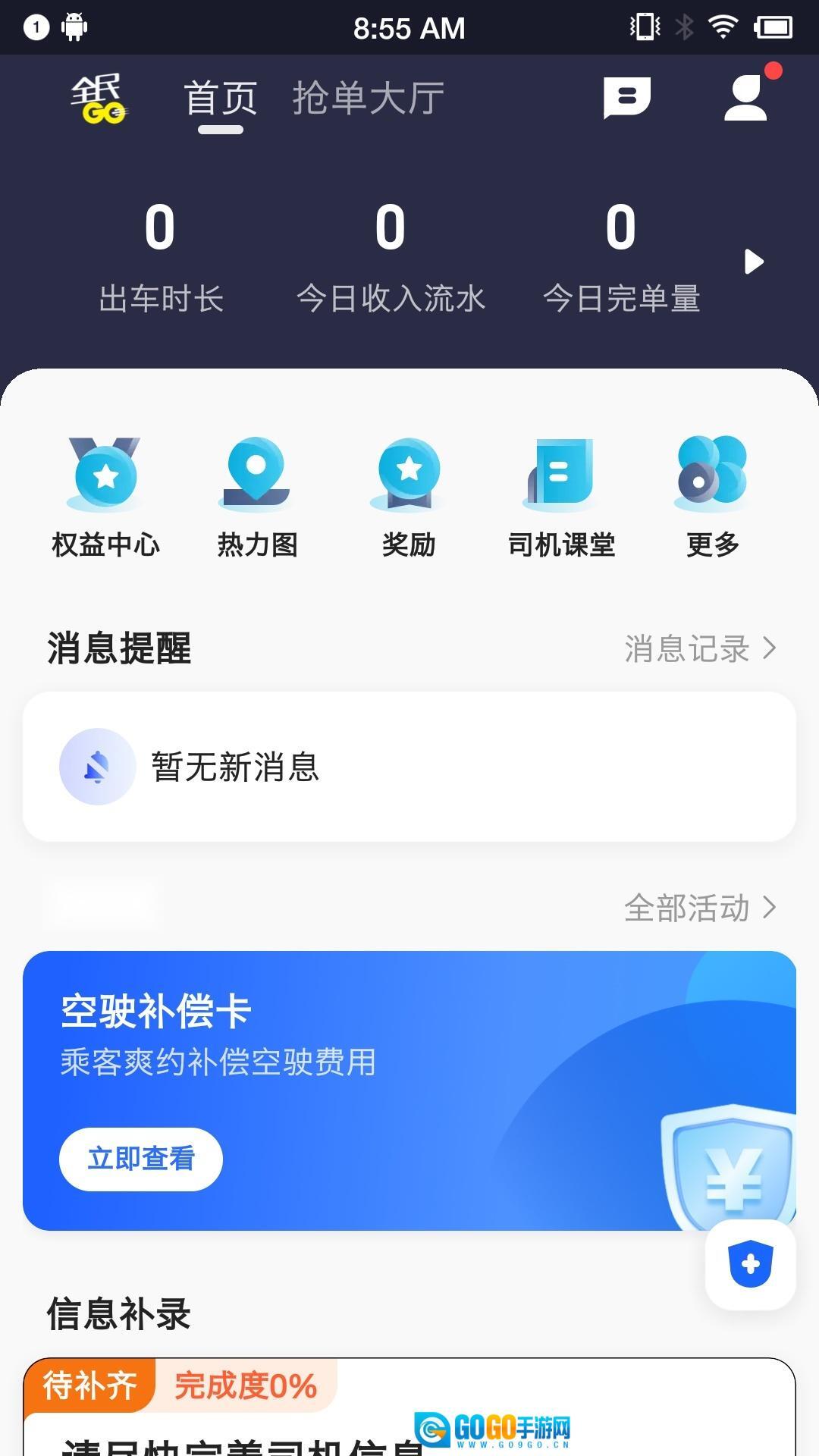This screenshot has width=819, height=1456.
Task: Open 消息记录 message history
Action: pos(699,649)
